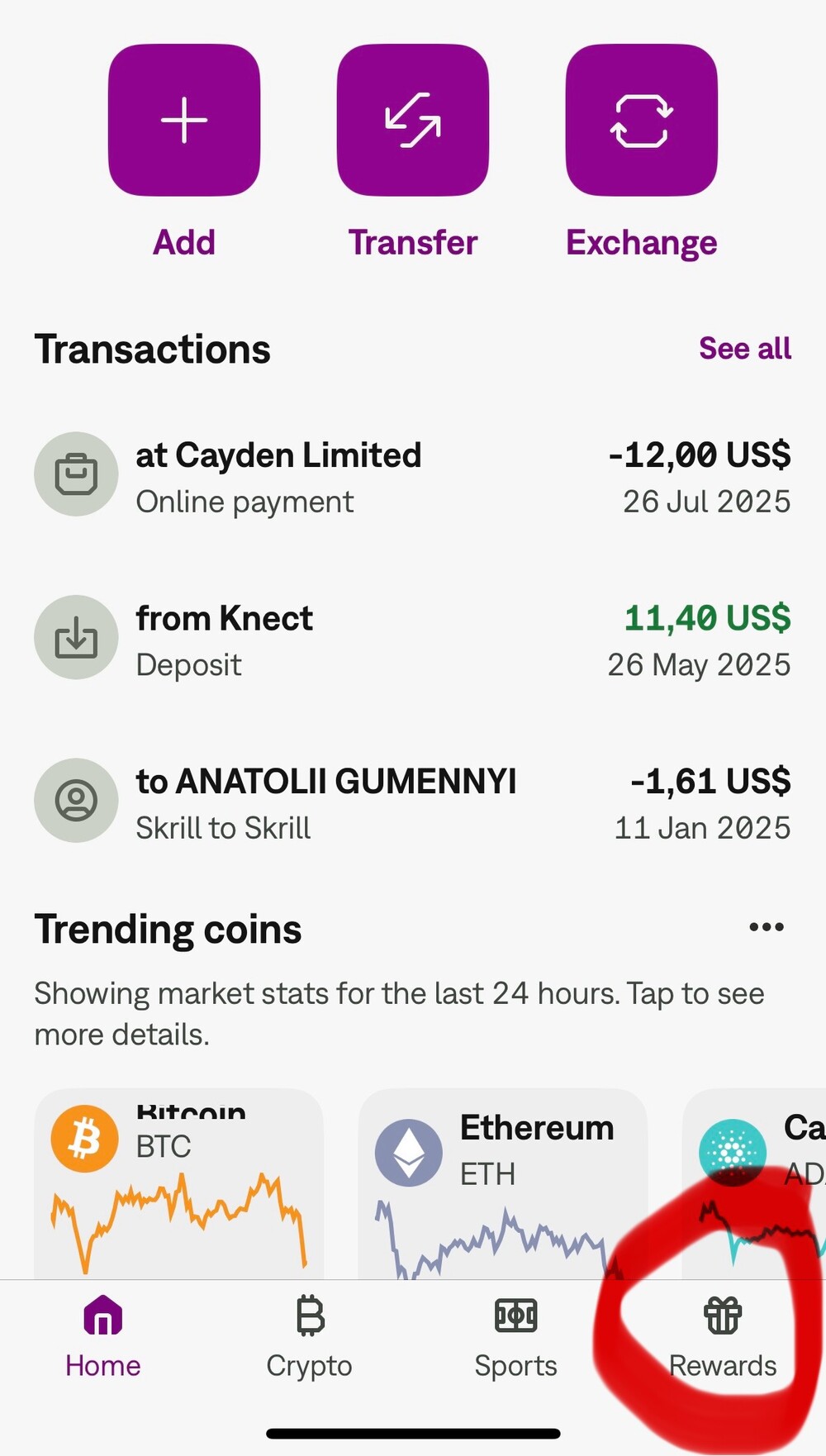Open the Trending coins overflow menu
The height and width of the screenshot is (1456, 826).
click(767, 927)
